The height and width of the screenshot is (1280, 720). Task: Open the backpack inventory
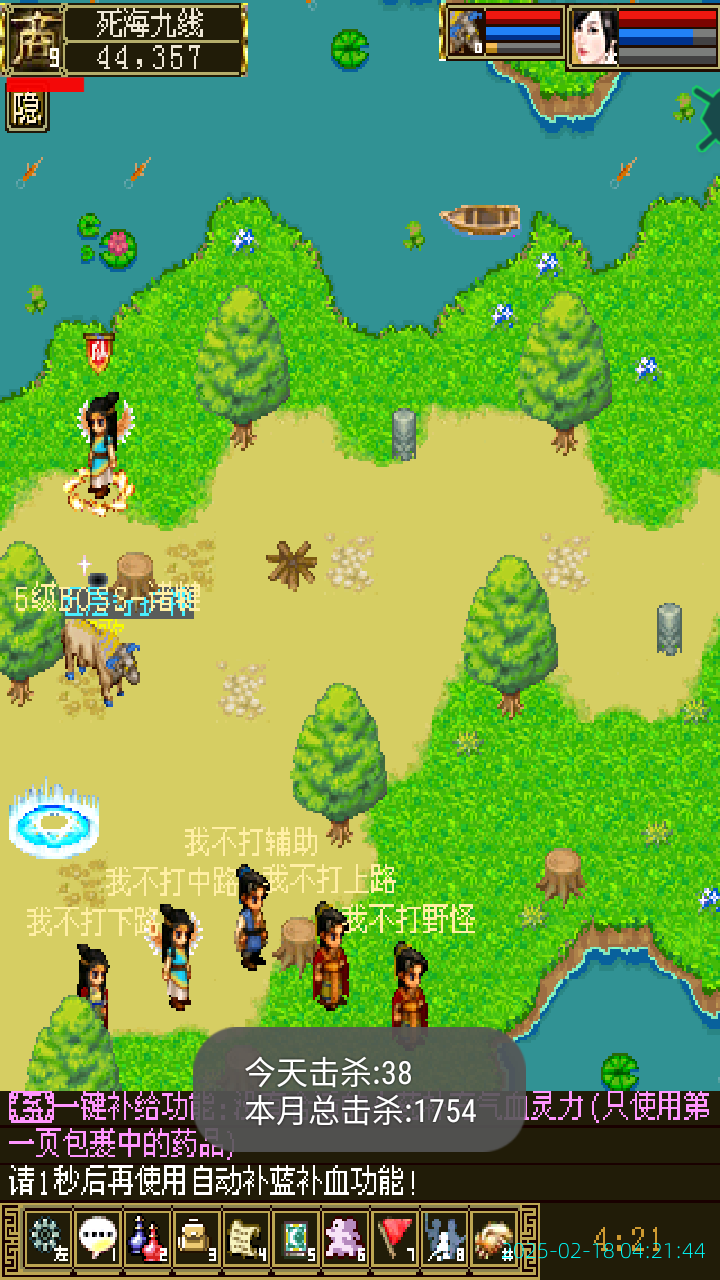196,1239
